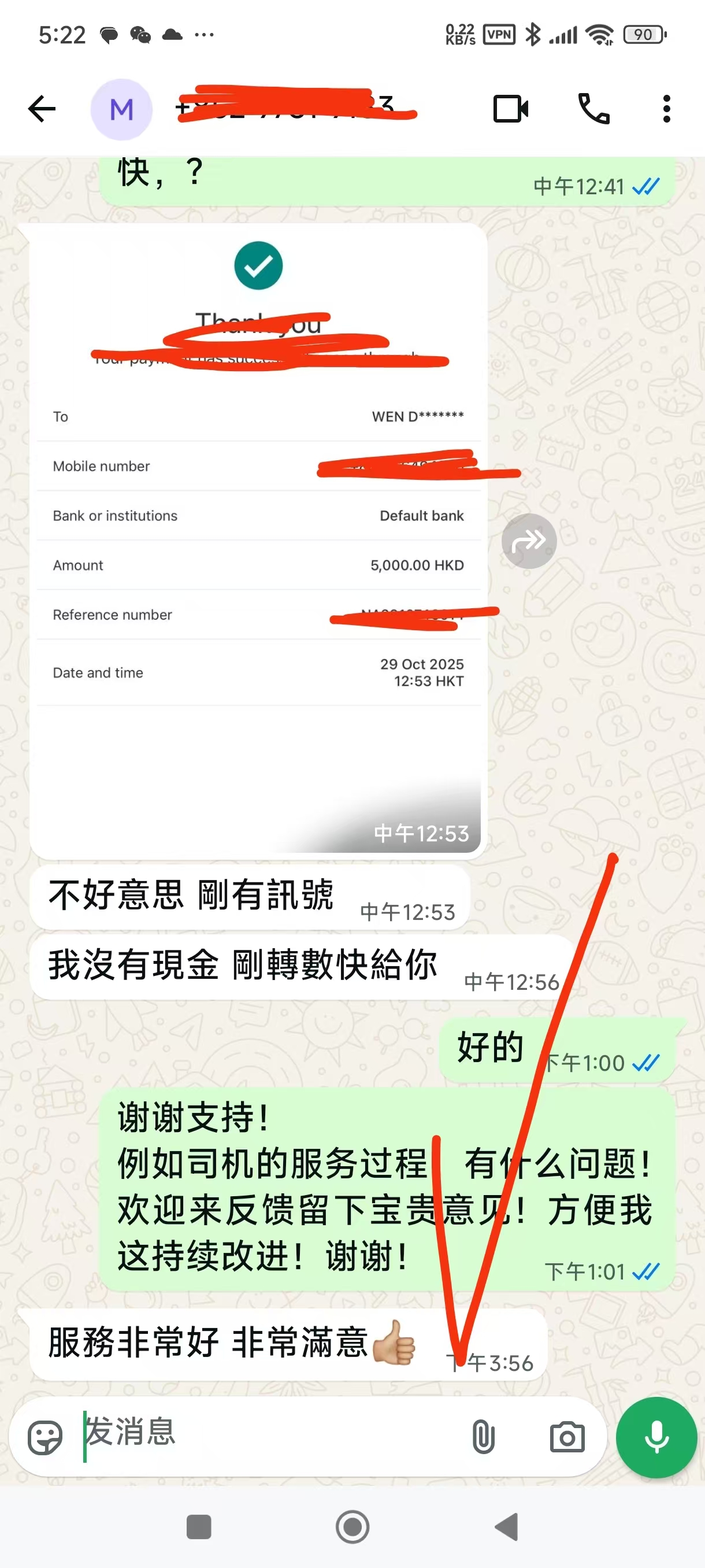Record a voice message

(656, 1437)
